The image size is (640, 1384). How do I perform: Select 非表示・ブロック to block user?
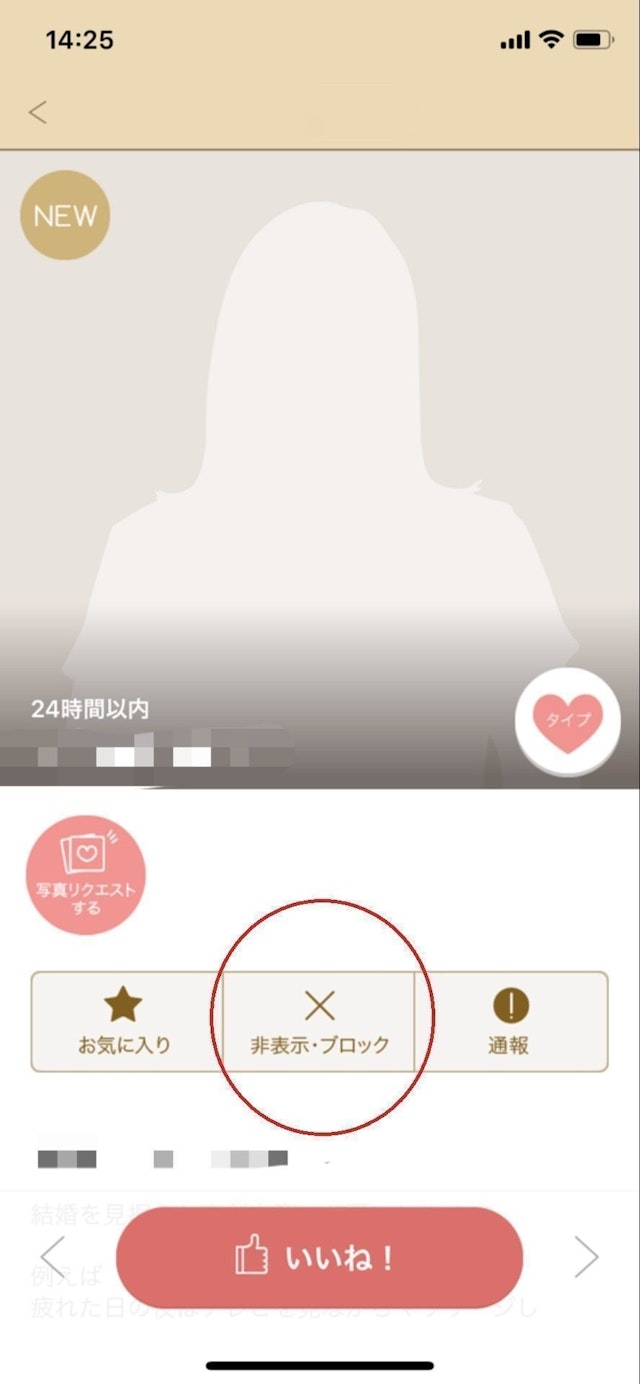(319, 1021)
